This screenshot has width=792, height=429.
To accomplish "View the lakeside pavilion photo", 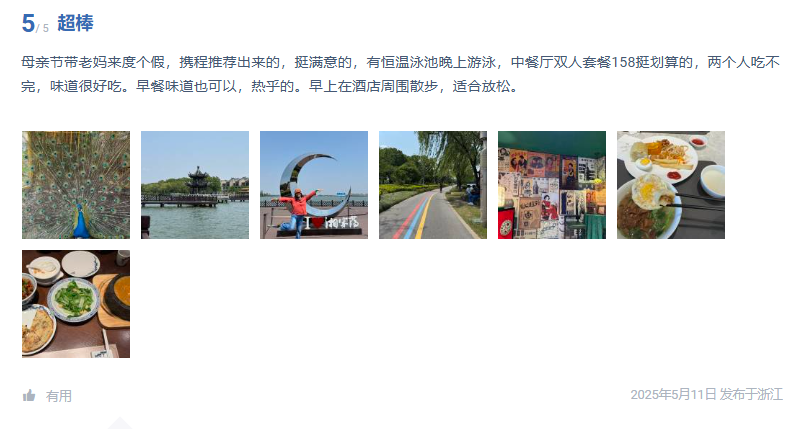I will 195,185.
